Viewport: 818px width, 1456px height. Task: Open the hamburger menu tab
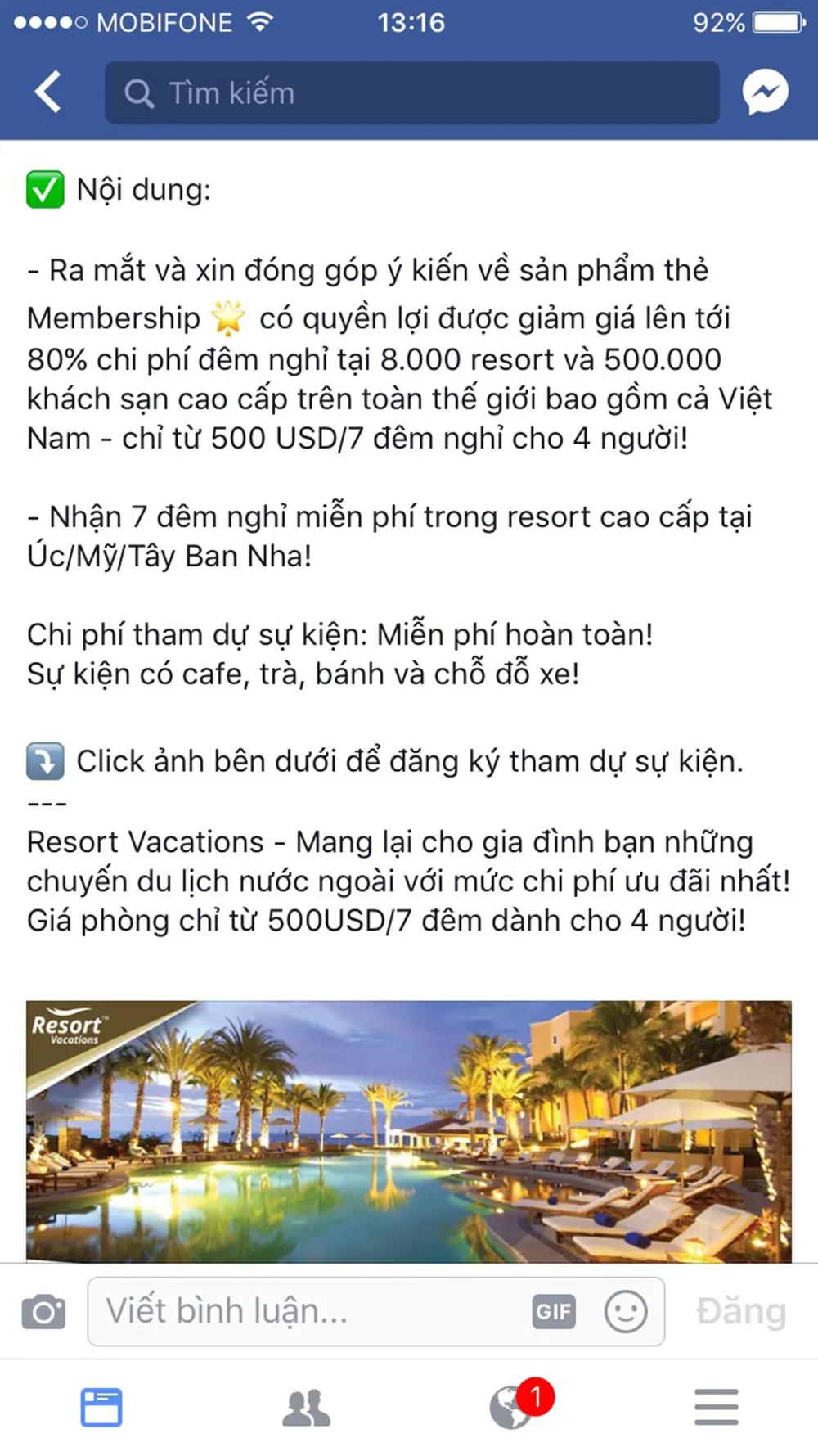(717, 1408)
